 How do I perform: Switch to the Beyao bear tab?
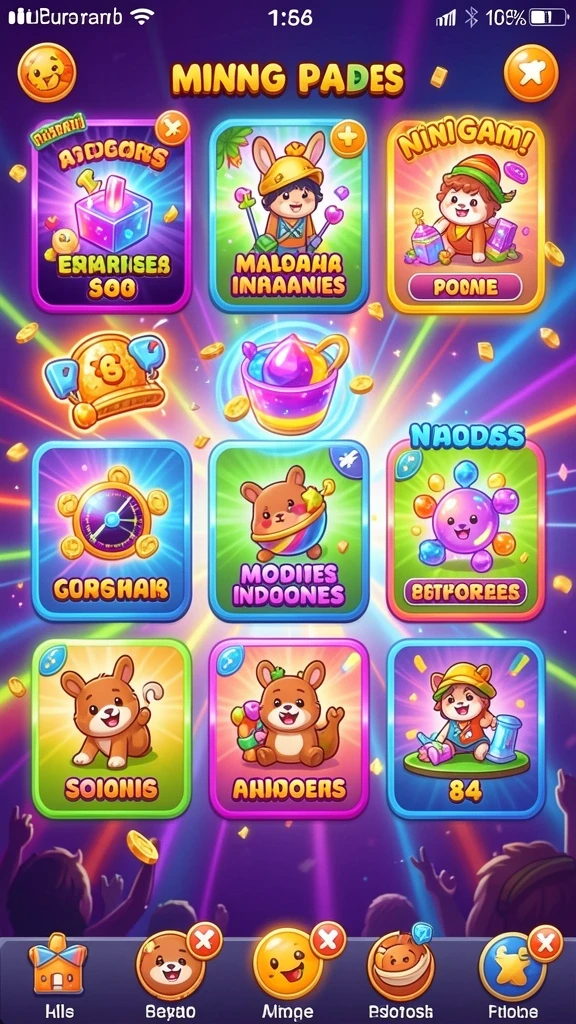(170, 976)
